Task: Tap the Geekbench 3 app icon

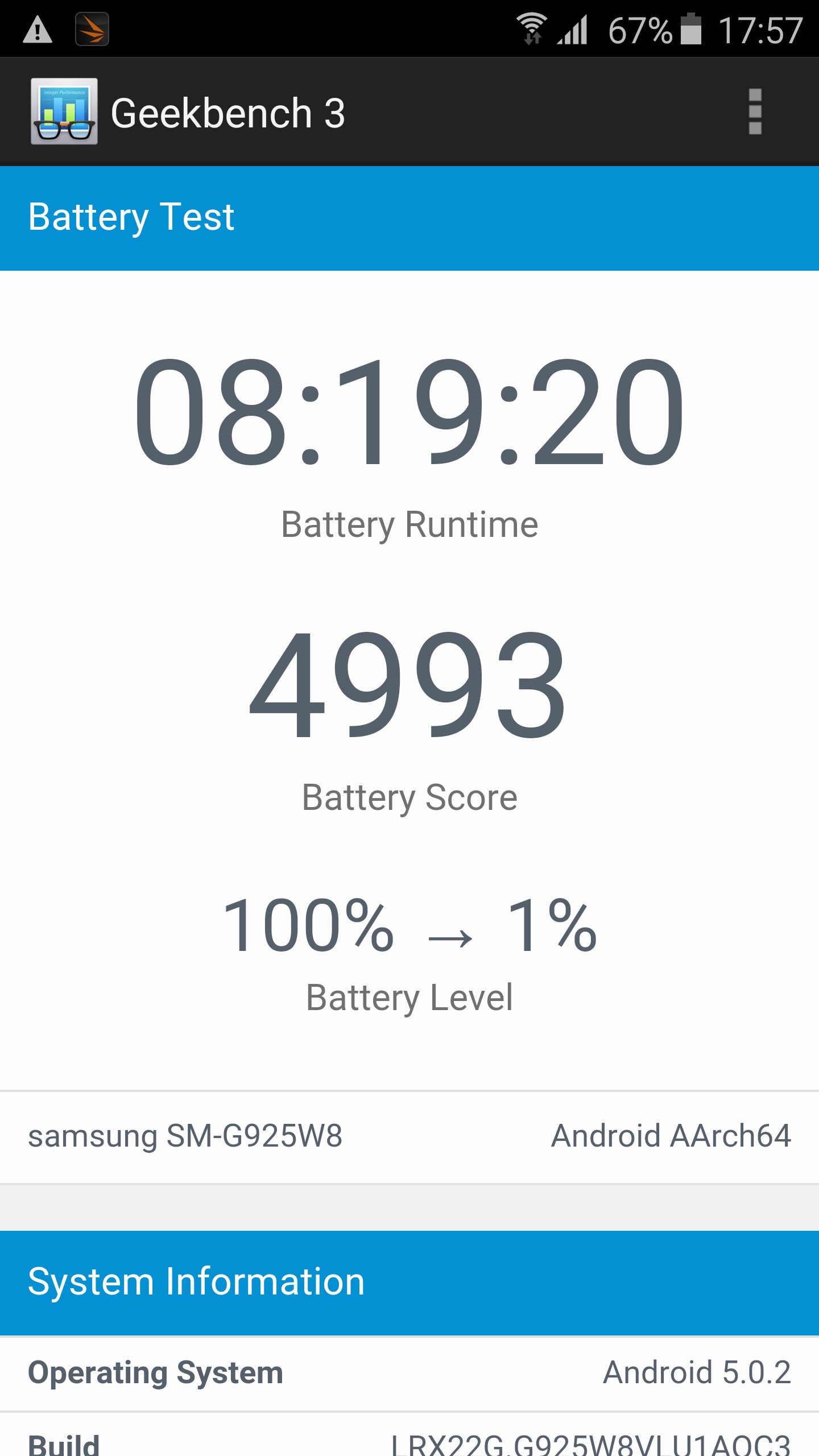Action: [x=64, y=111]
